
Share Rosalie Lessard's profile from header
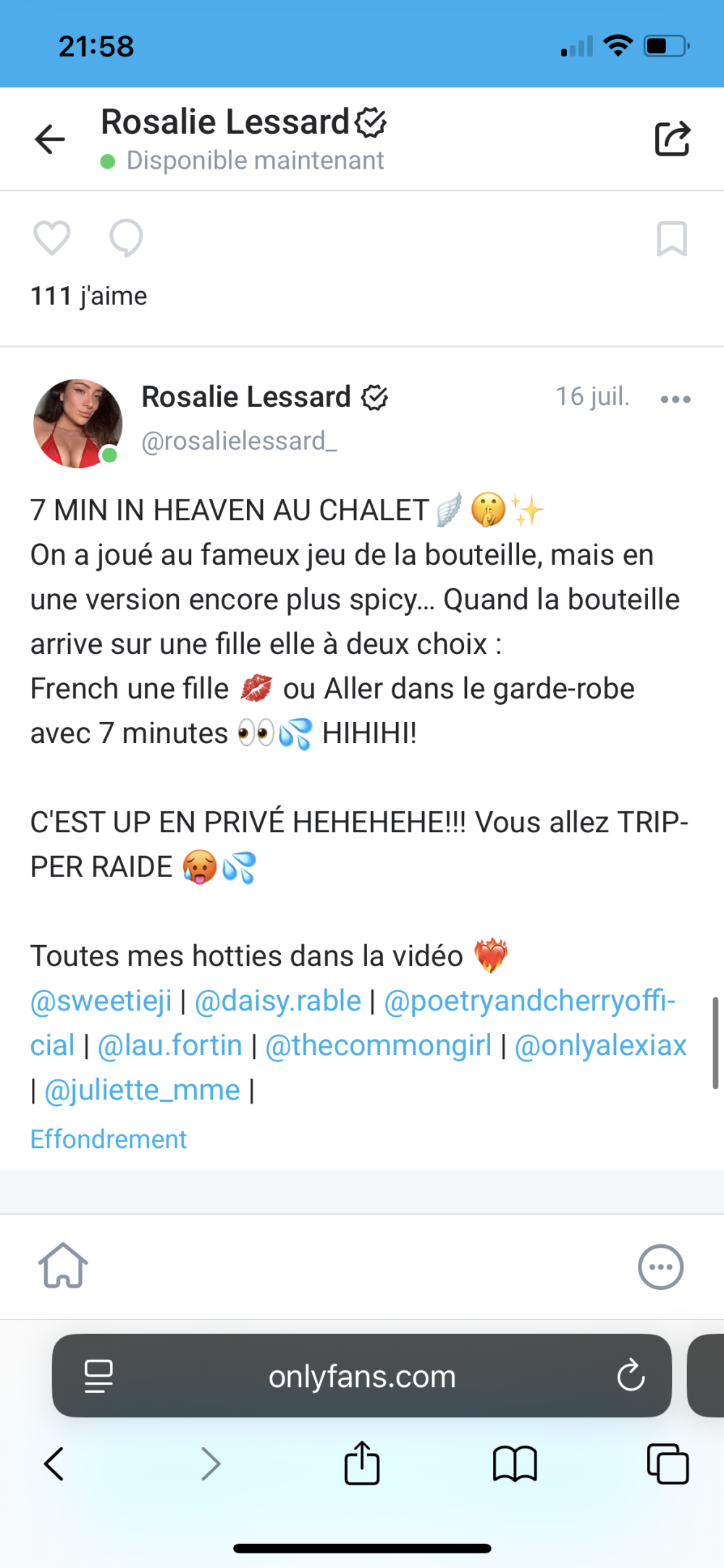tap(672, 138)
